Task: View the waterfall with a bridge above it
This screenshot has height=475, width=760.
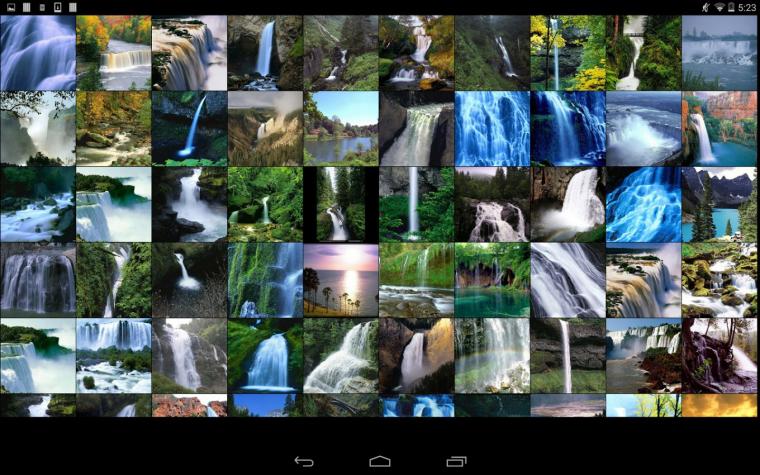Action: 643,53
